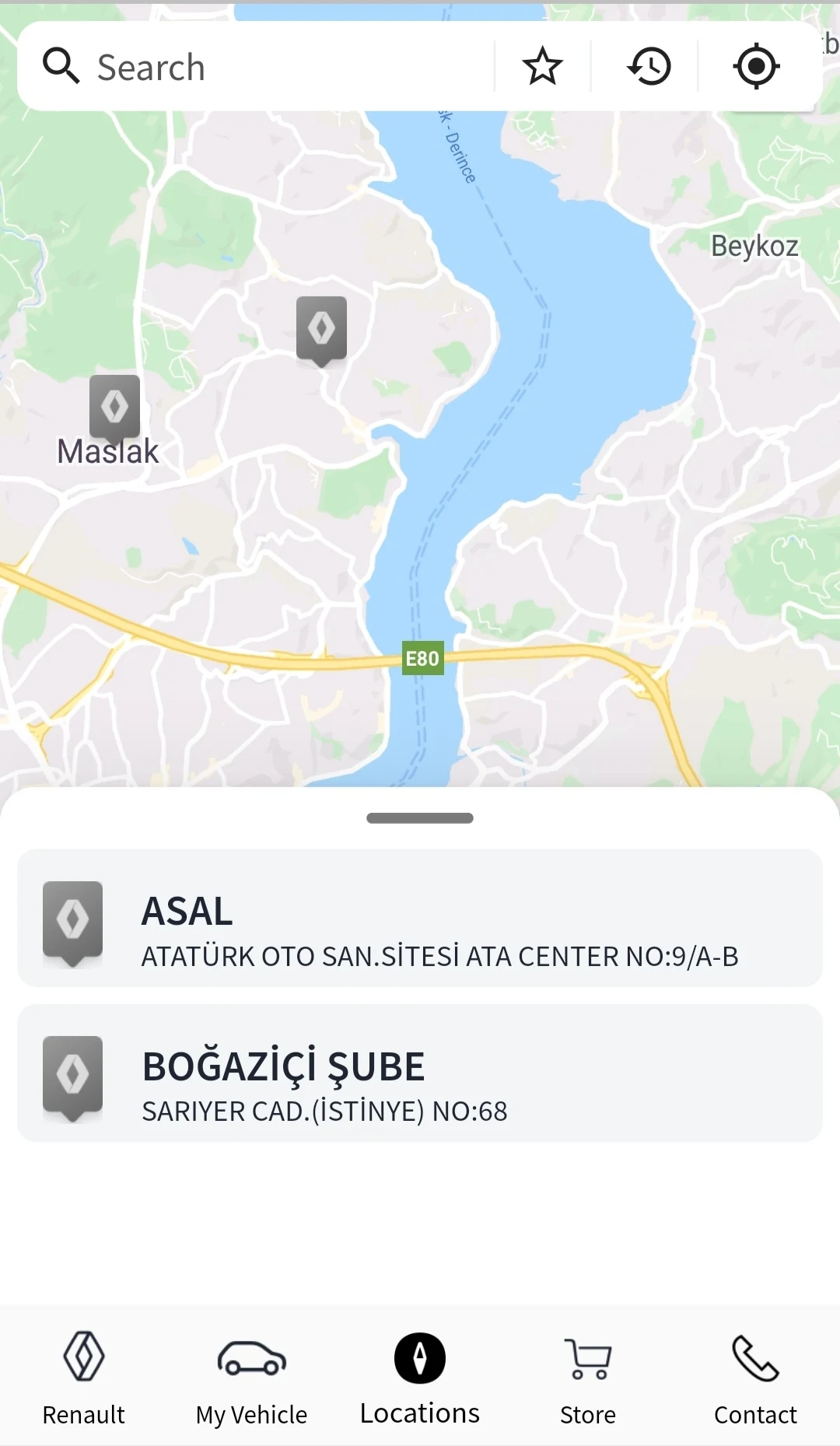
Task: Tap the Search field
Action: tap(257, 67)
